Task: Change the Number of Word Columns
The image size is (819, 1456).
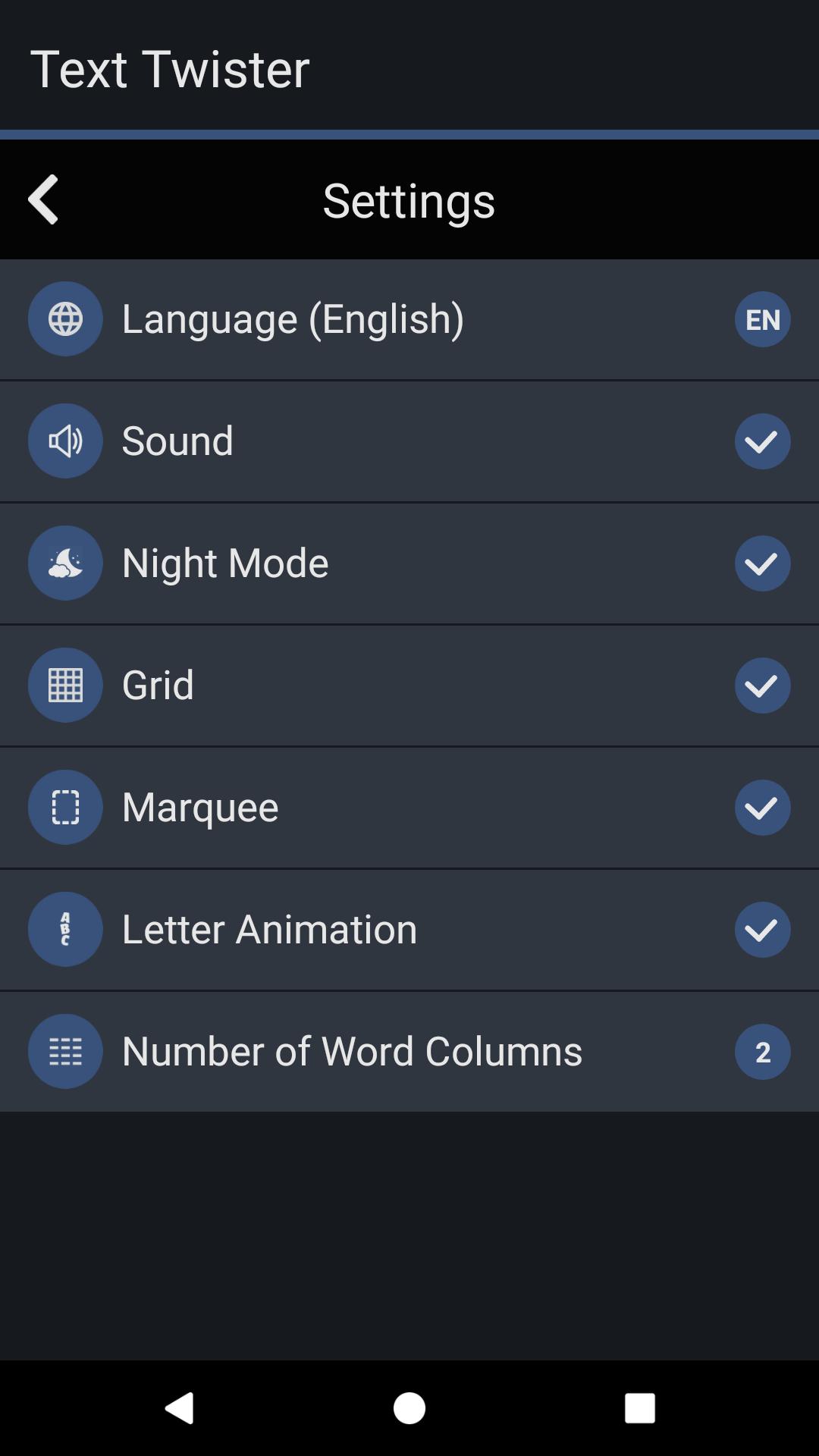Action: (762, 1052)
